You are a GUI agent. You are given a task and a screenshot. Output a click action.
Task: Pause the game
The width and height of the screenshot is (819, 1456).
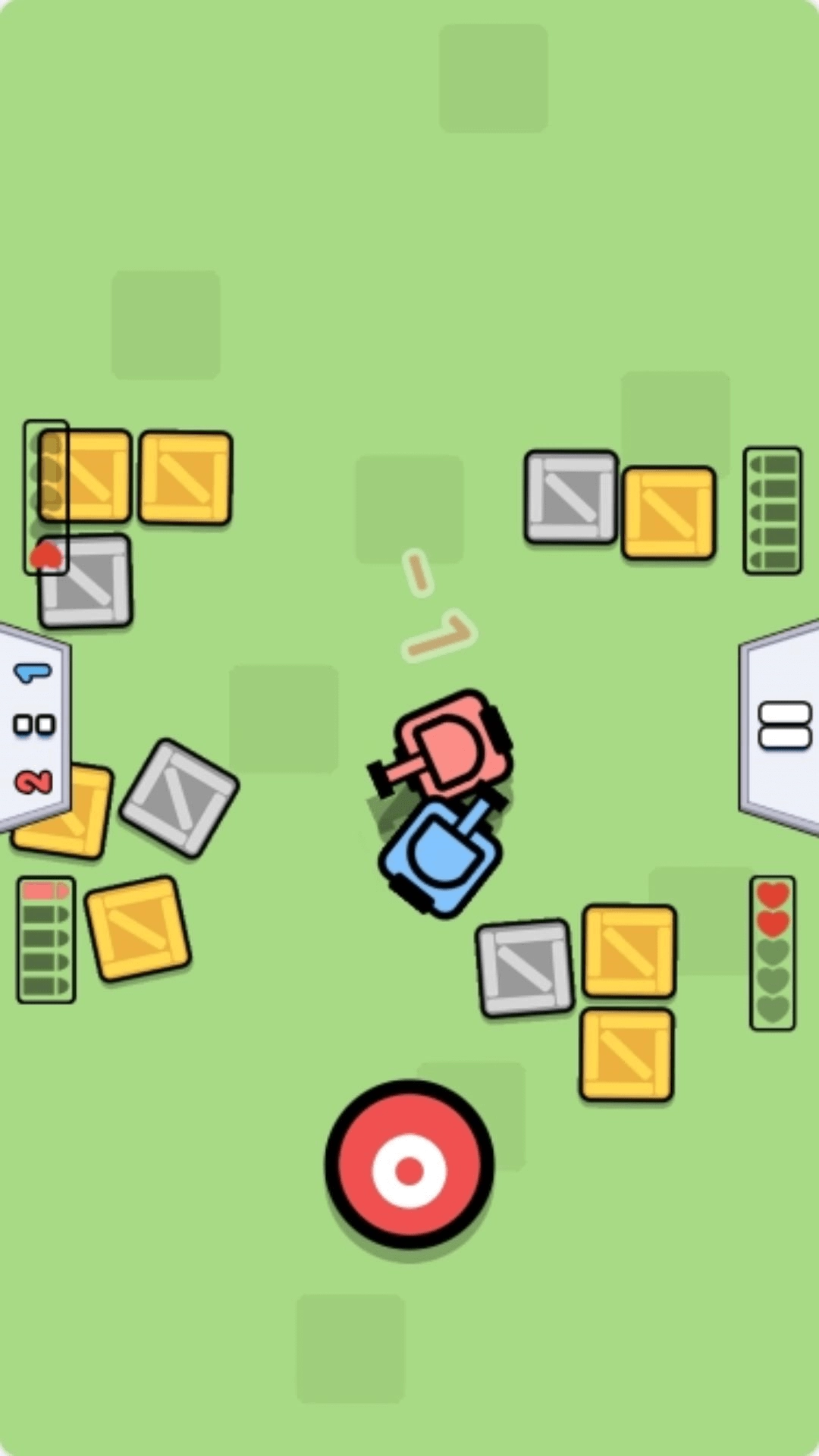[785, 726]
